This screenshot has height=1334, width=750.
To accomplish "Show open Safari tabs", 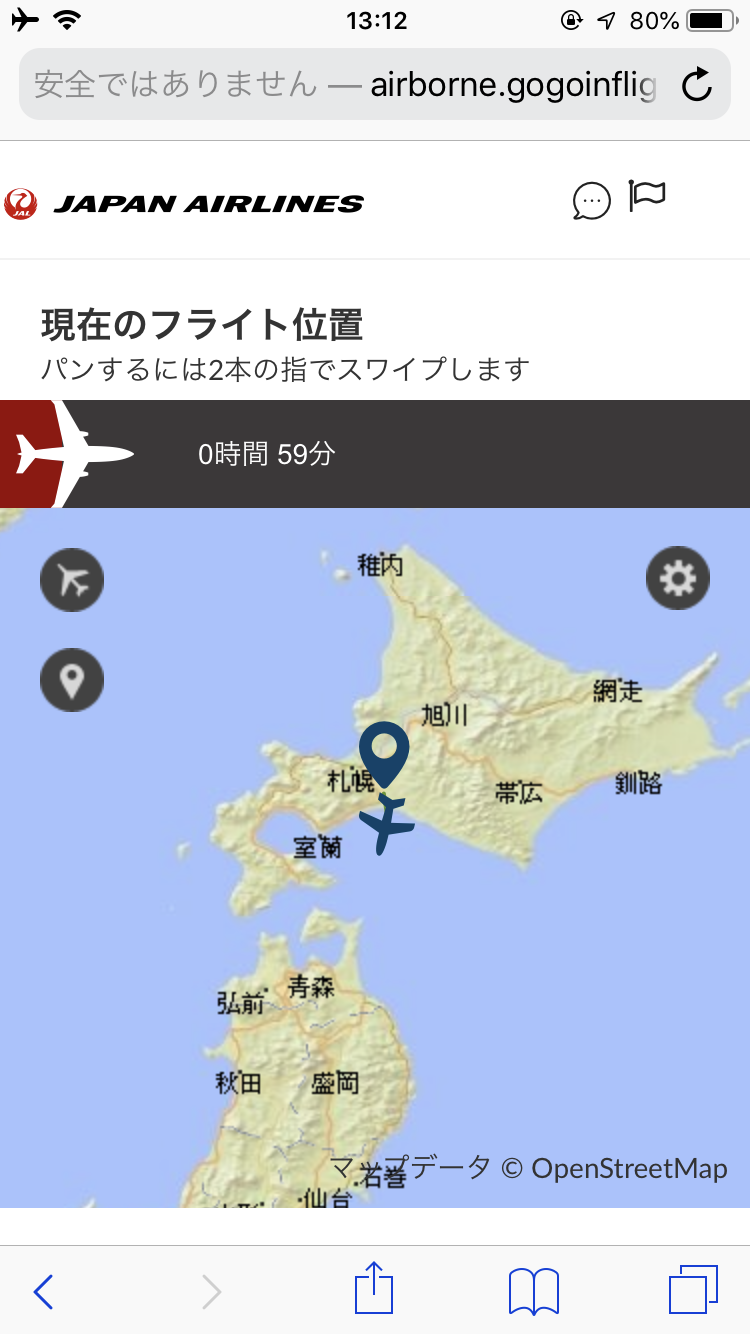I will pos(693,1290).
